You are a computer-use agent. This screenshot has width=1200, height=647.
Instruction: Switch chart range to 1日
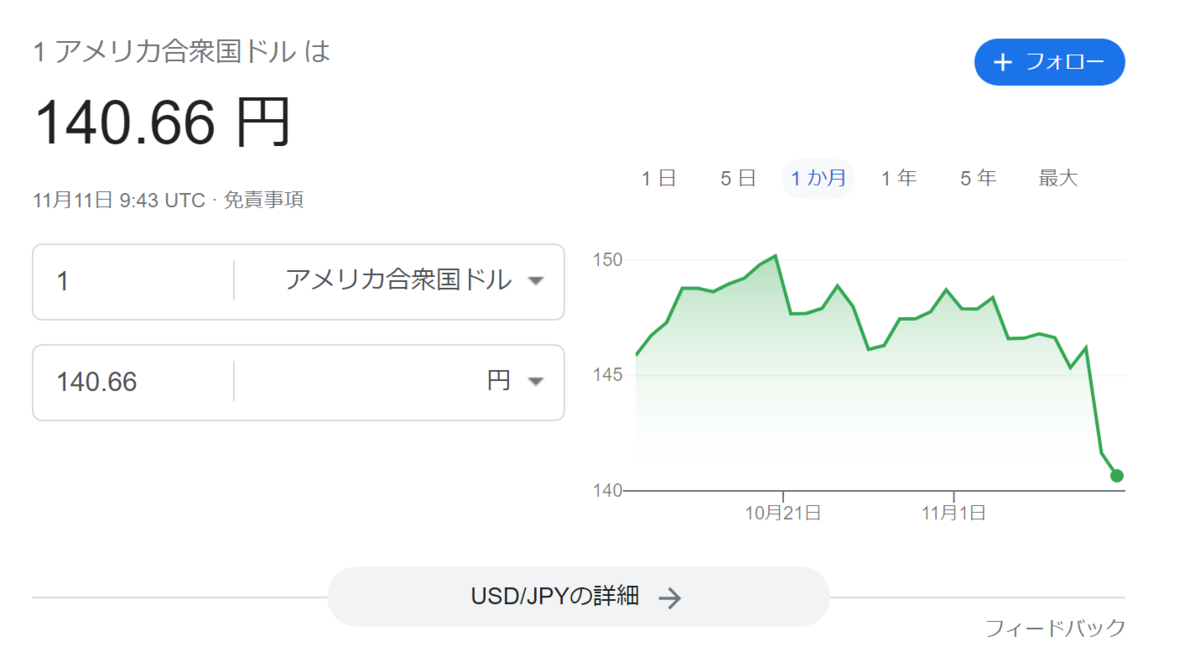(x=659, y=179)
